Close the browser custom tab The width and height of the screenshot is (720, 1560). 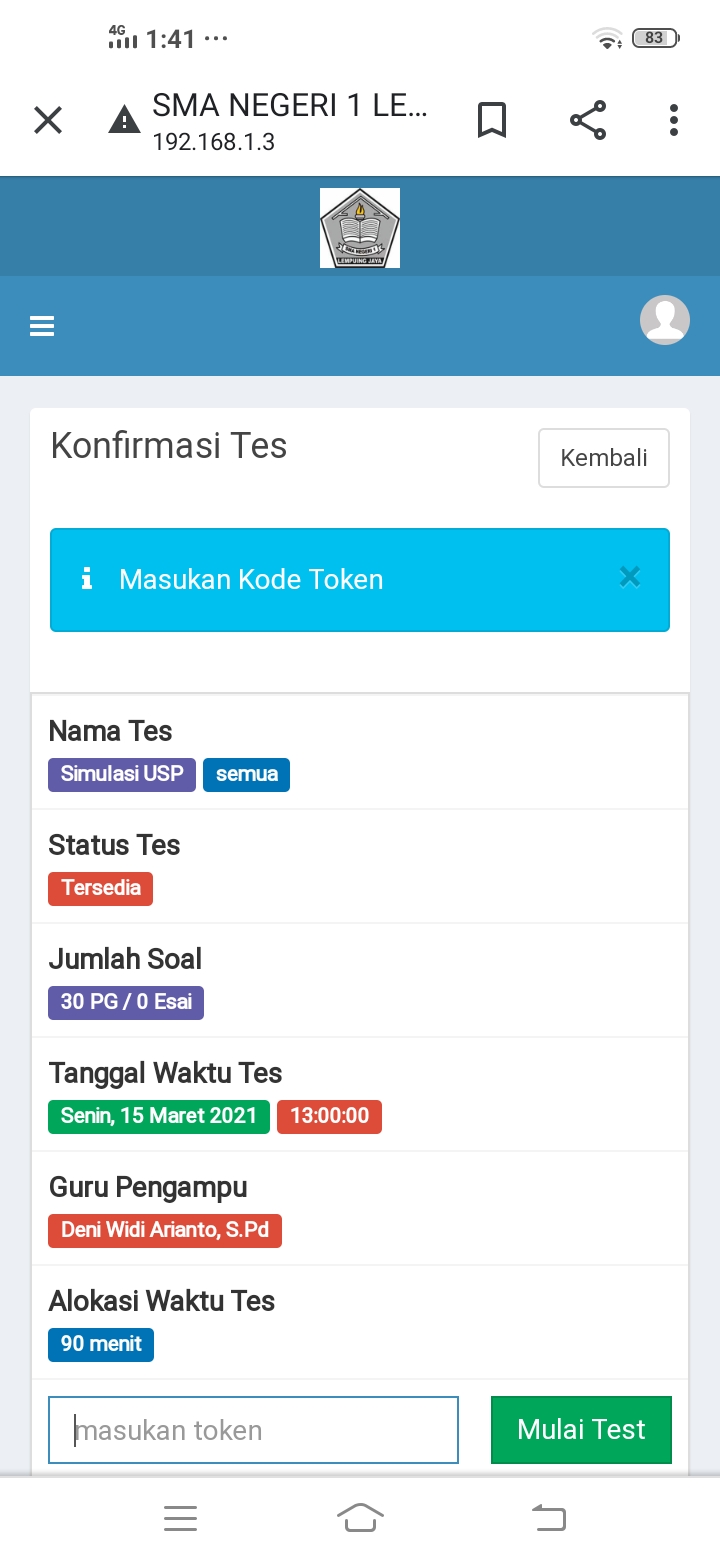[48, 121]
